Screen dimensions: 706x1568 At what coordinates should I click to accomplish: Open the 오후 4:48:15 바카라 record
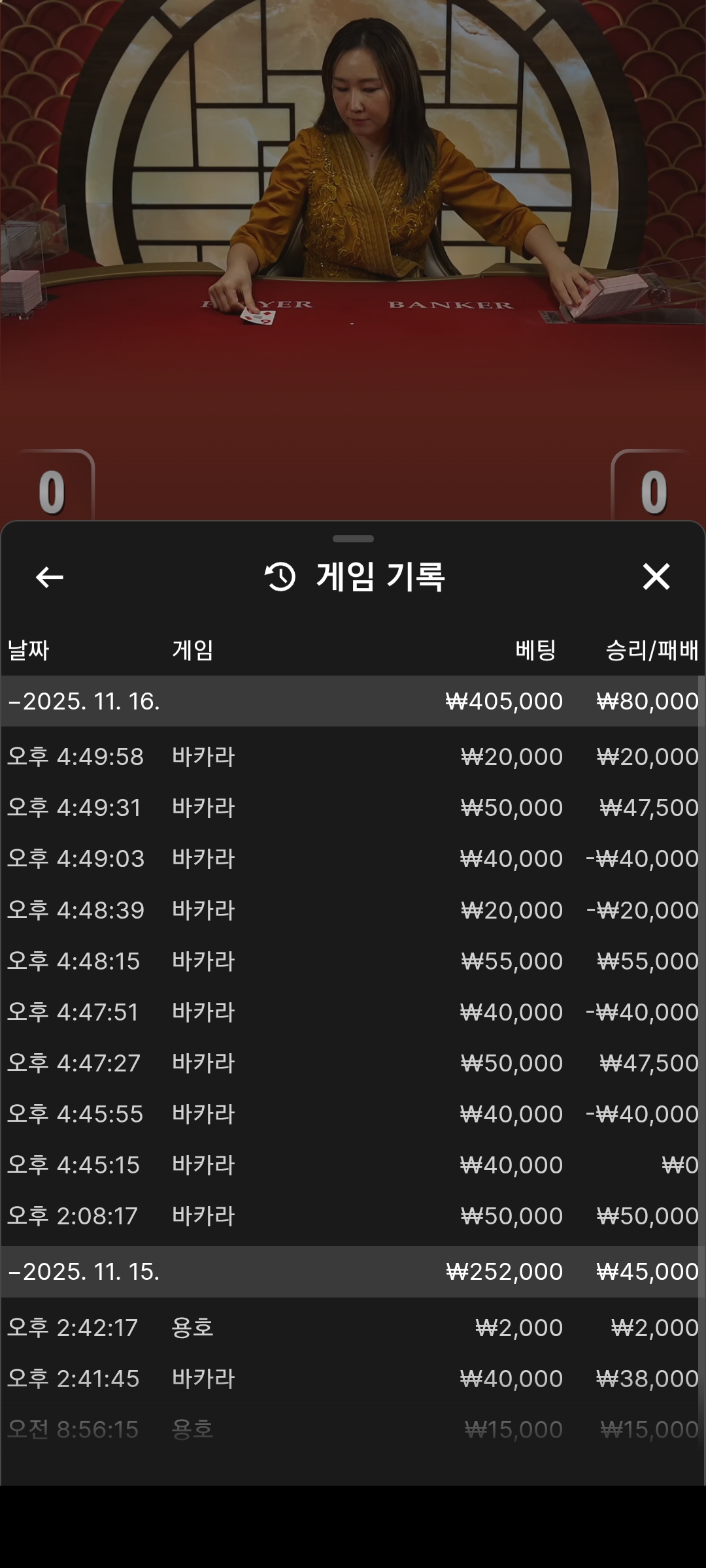click(x=353, y=961)
